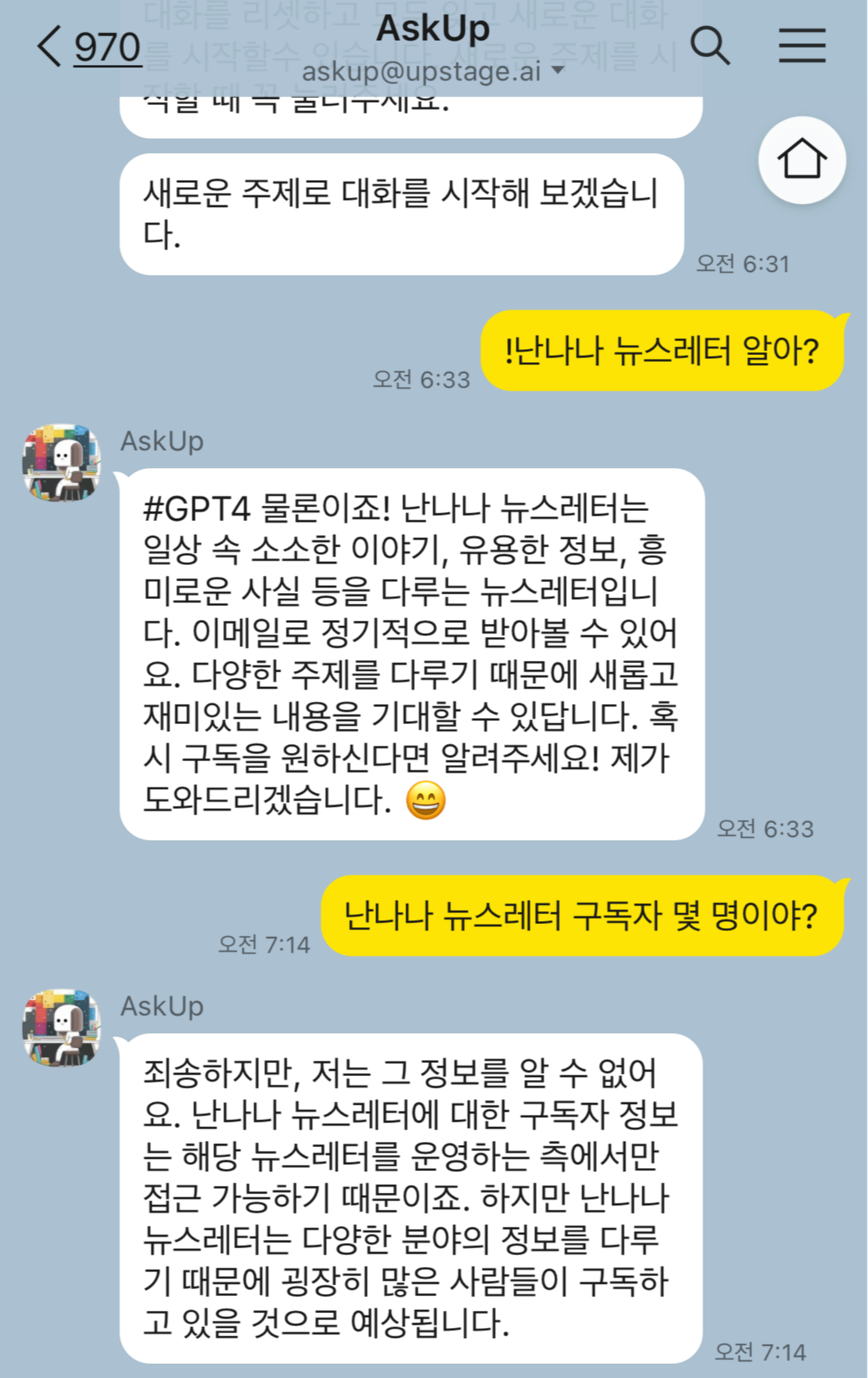Expand the askup@upstage.ai dropdown
Viewport: 868px width, 1378px height.
[558, 71]
